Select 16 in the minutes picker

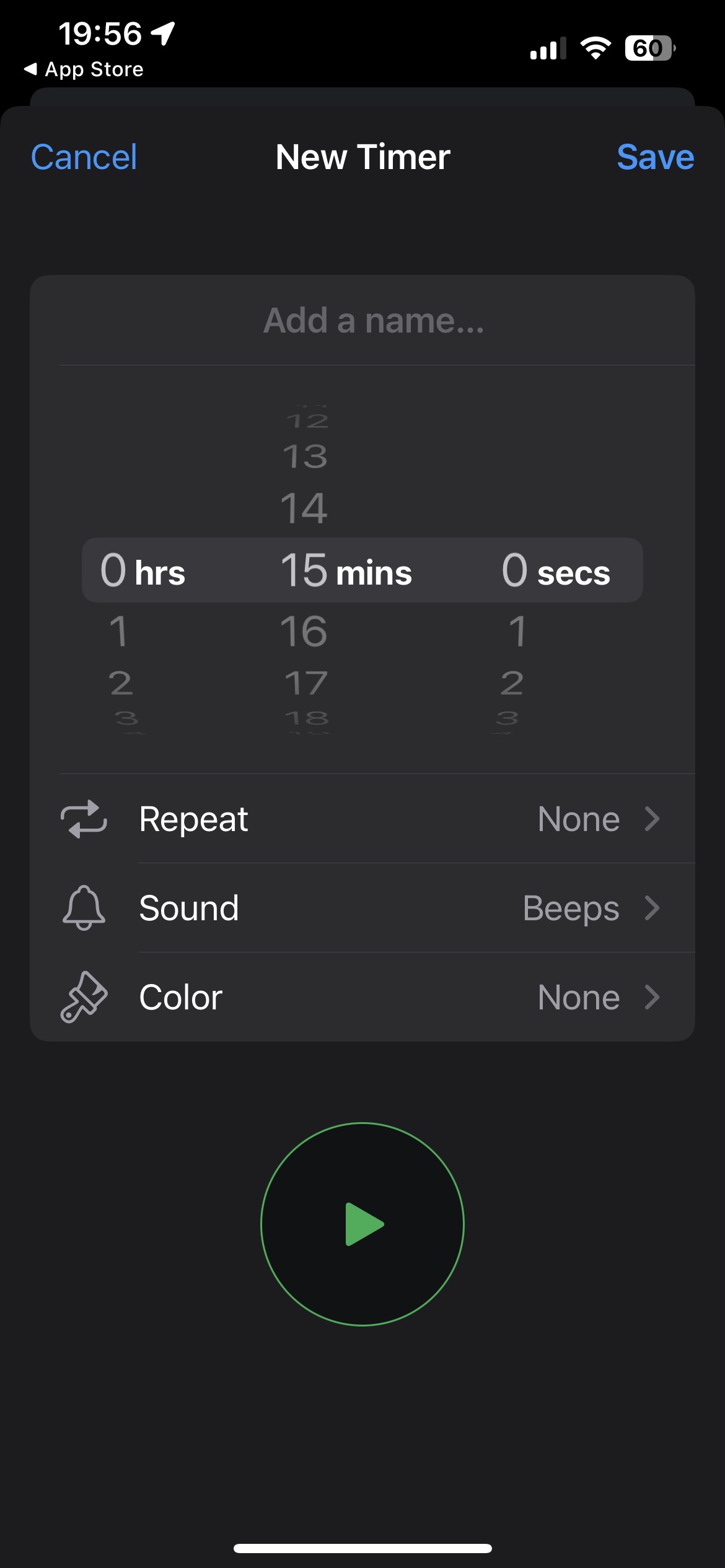pyautogui.click(x=304, y=632)
